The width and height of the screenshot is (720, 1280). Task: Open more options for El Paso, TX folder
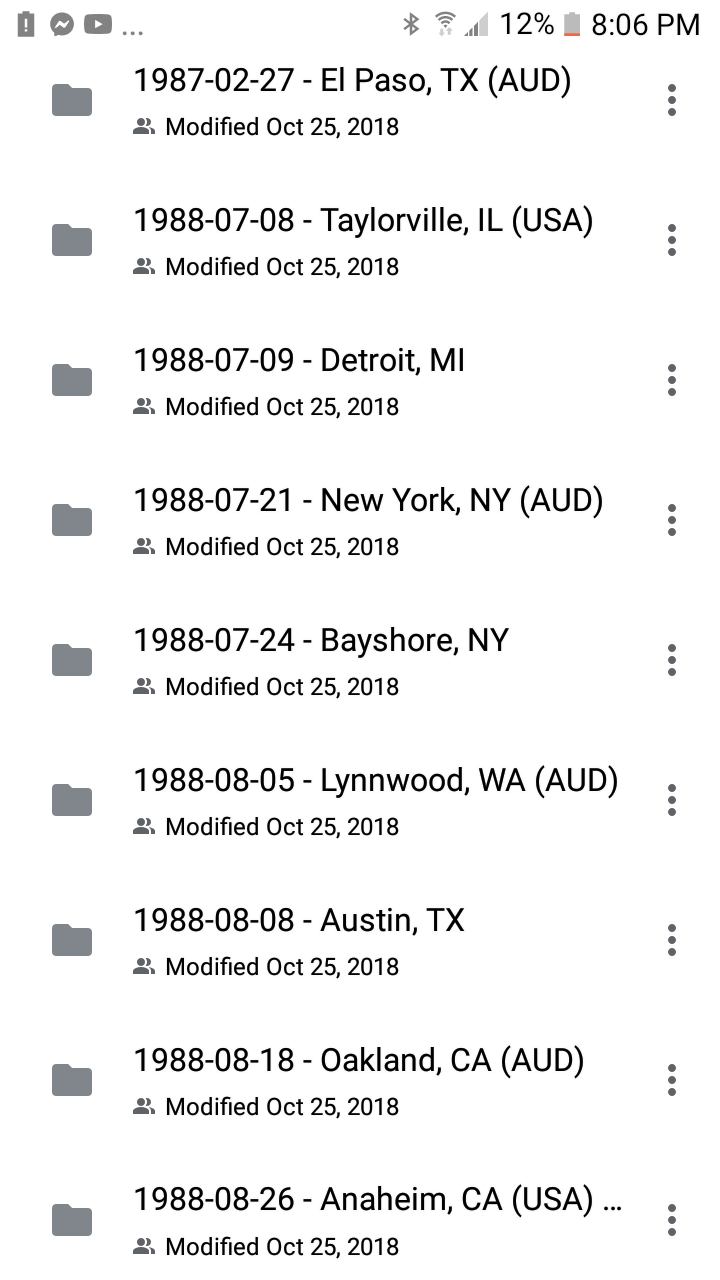point(671,100)
